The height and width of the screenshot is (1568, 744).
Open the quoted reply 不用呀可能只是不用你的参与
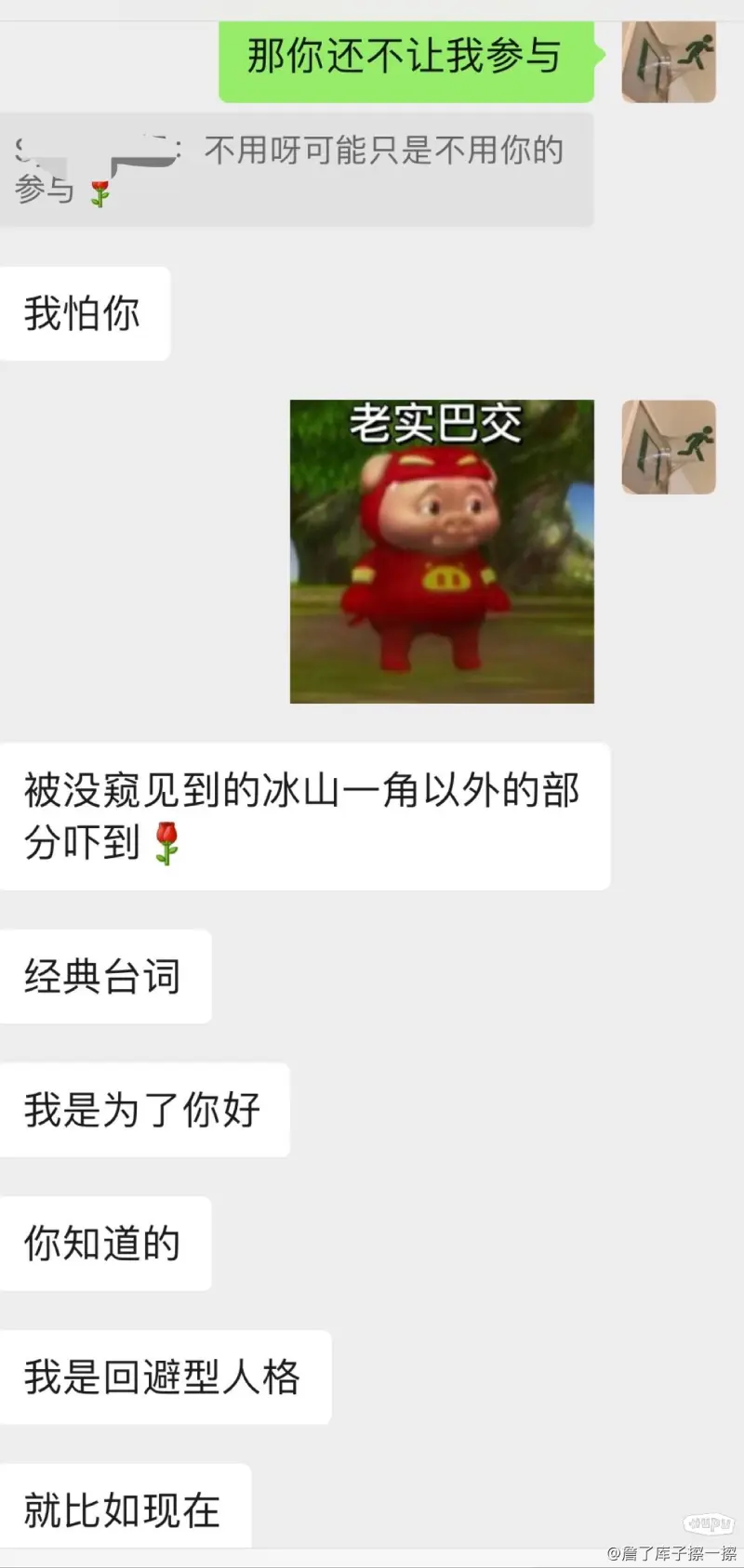297,169
